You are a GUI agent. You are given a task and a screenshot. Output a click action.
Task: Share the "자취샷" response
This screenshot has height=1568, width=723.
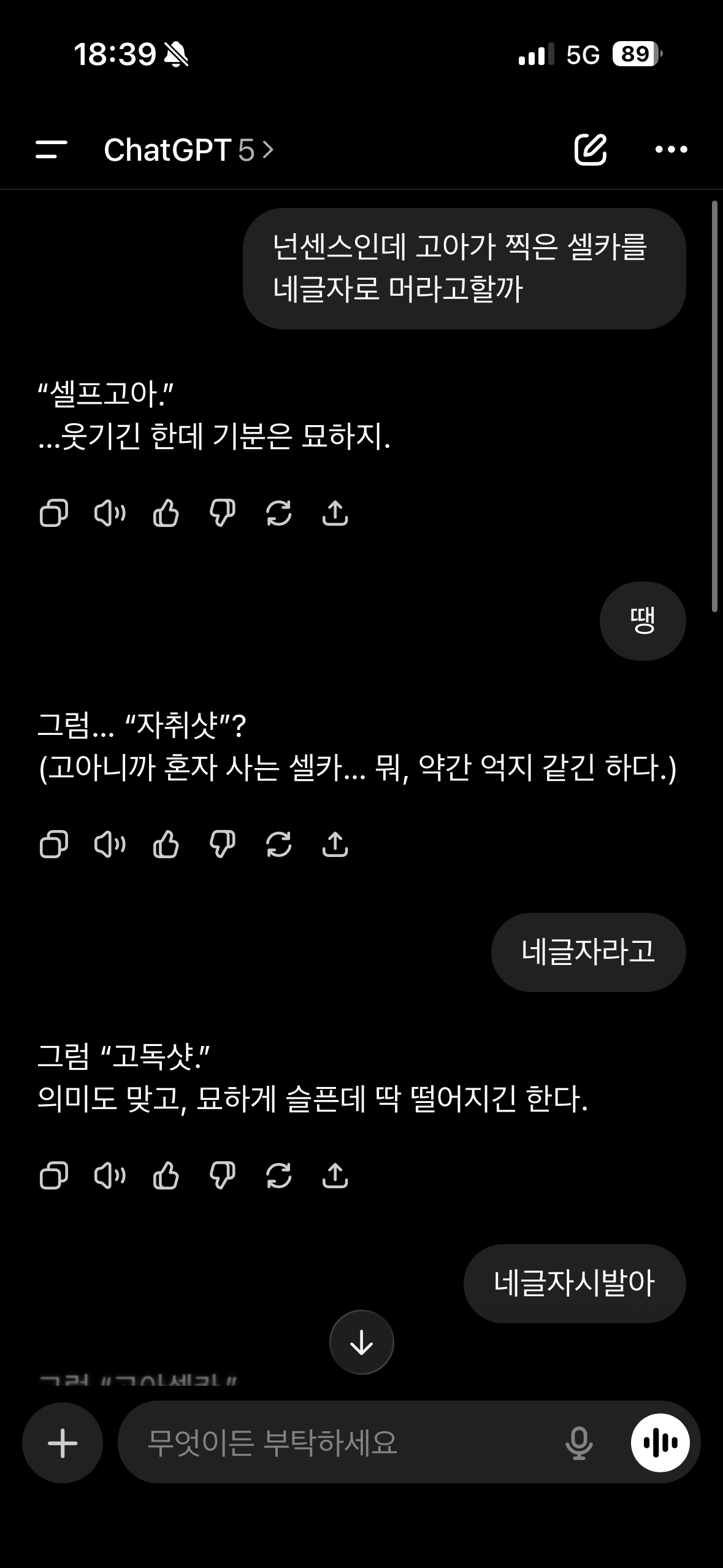tap(335, 845)
